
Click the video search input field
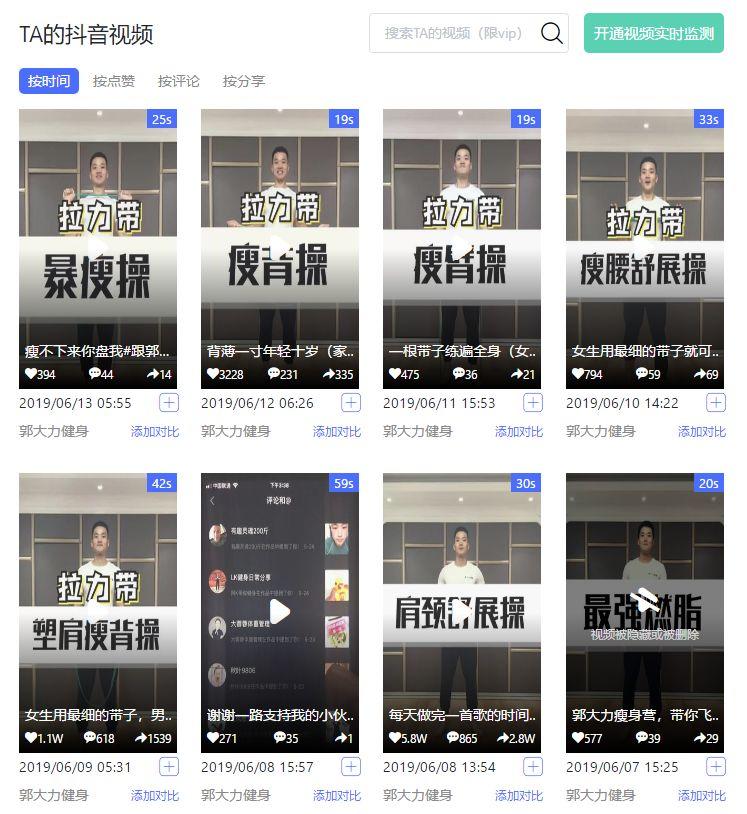click(460, 33)
